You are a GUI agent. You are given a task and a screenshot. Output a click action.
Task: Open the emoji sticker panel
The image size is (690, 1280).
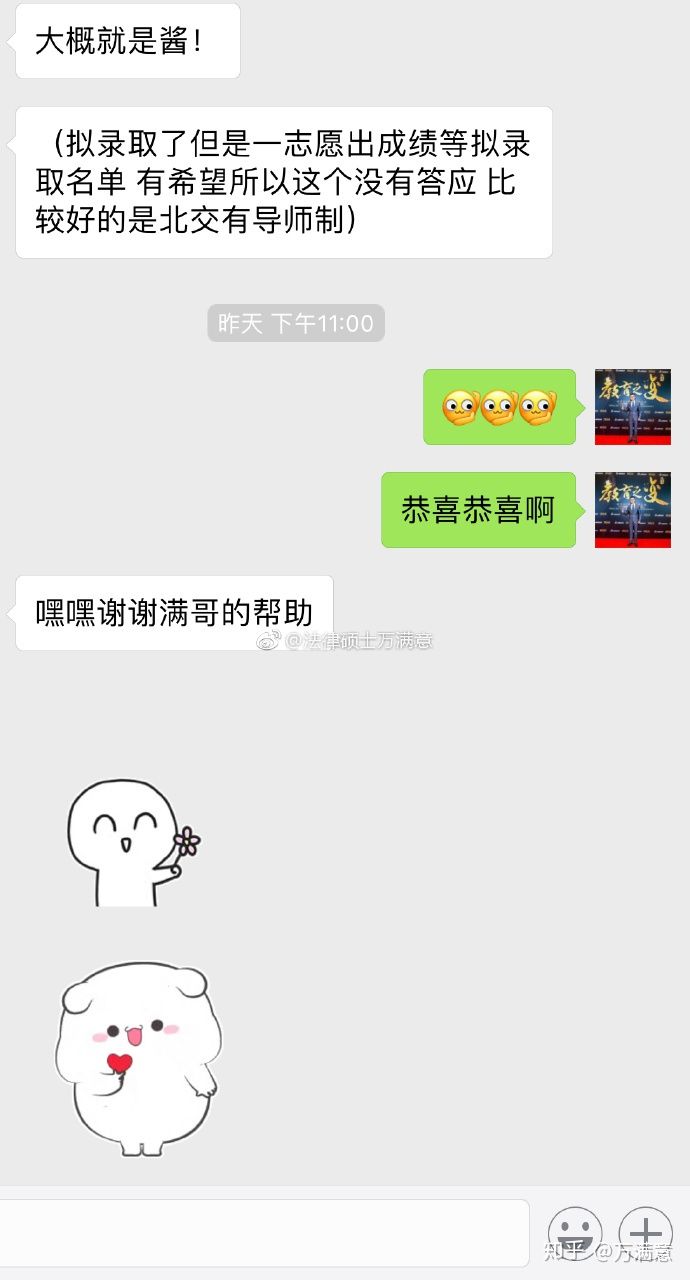575,1233
